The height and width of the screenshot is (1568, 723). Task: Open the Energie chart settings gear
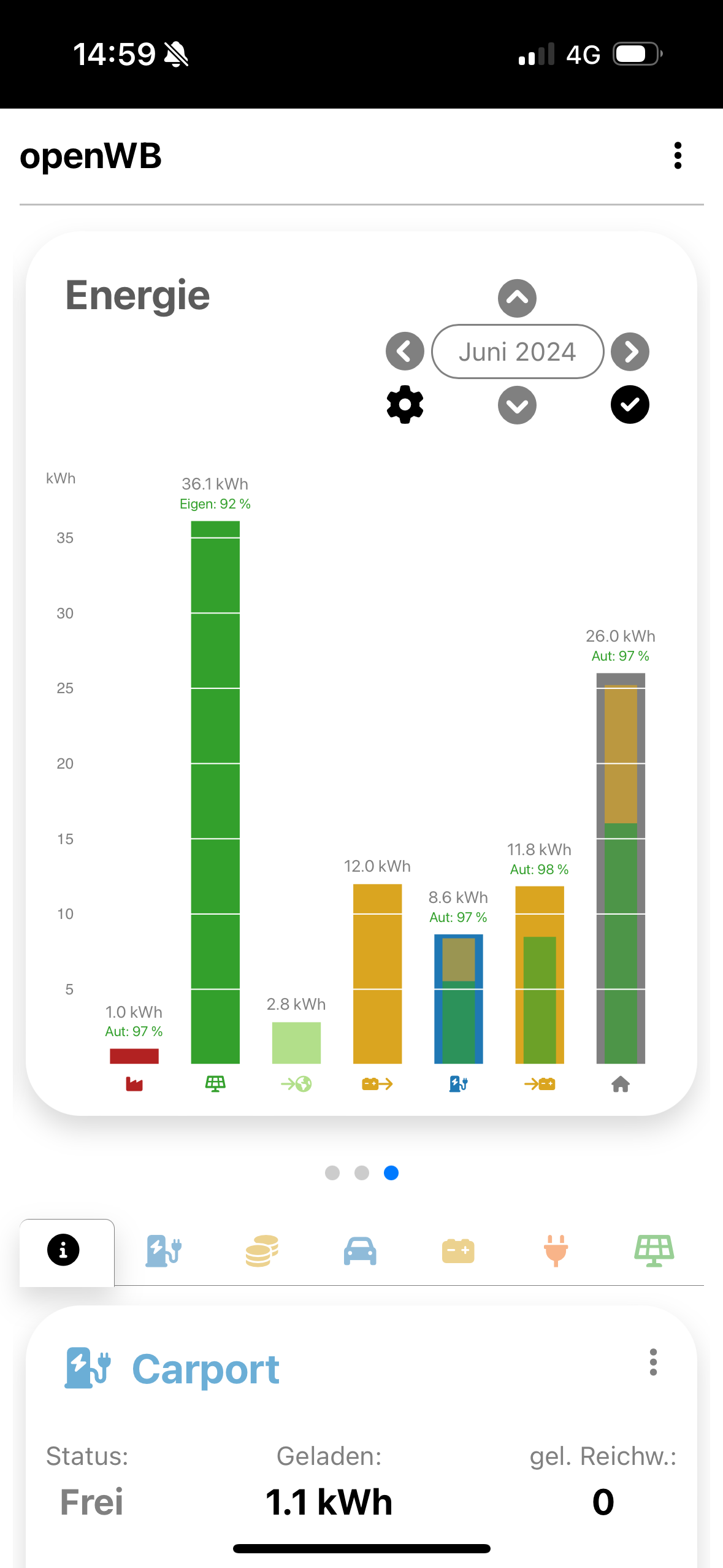405,405
